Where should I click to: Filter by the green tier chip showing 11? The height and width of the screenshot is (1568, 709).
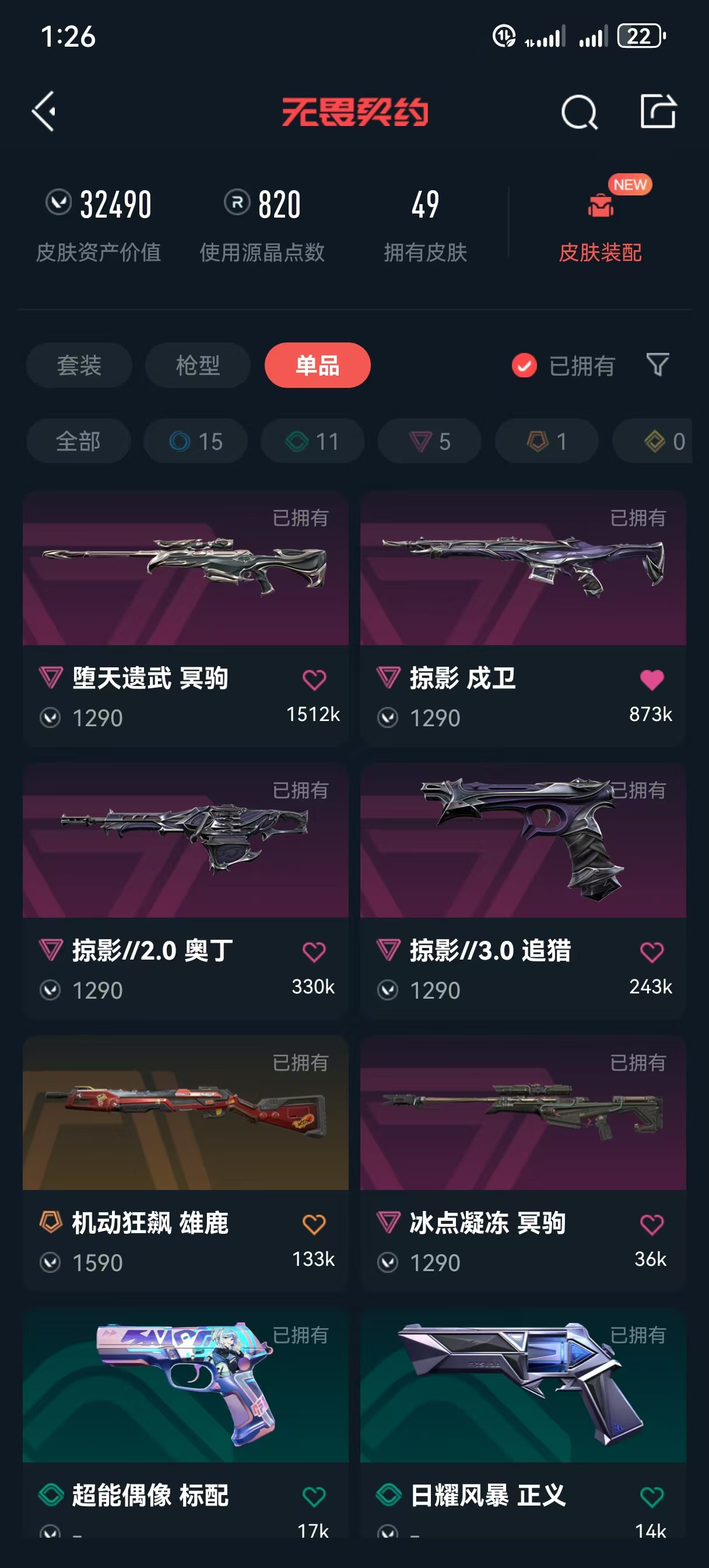[x=312, y=442]
